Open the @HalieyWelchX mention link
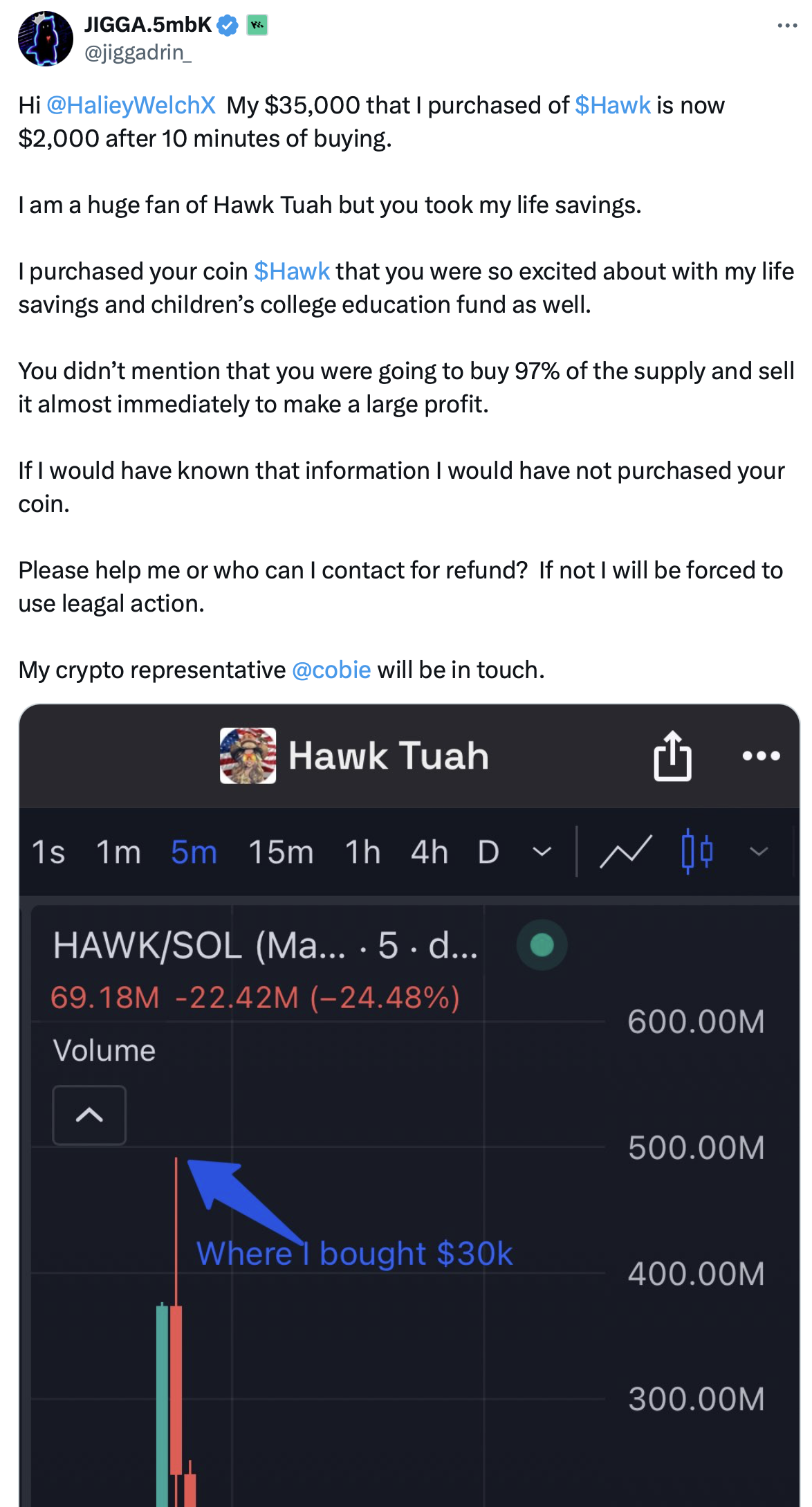This screenshot has height=1507, width=812. pyautogui.click(x=131, y=106)
